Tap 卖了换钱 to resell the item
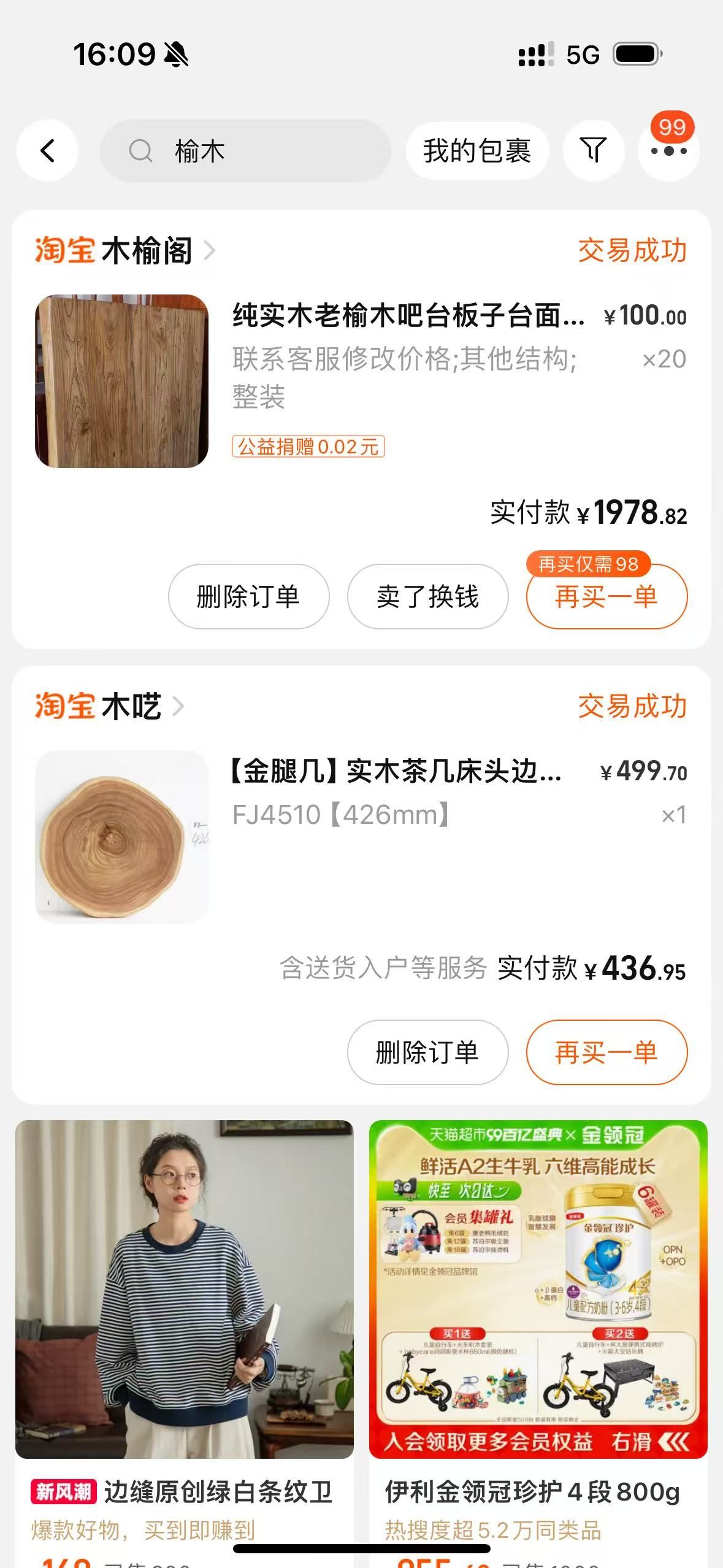 coord(427,597)
